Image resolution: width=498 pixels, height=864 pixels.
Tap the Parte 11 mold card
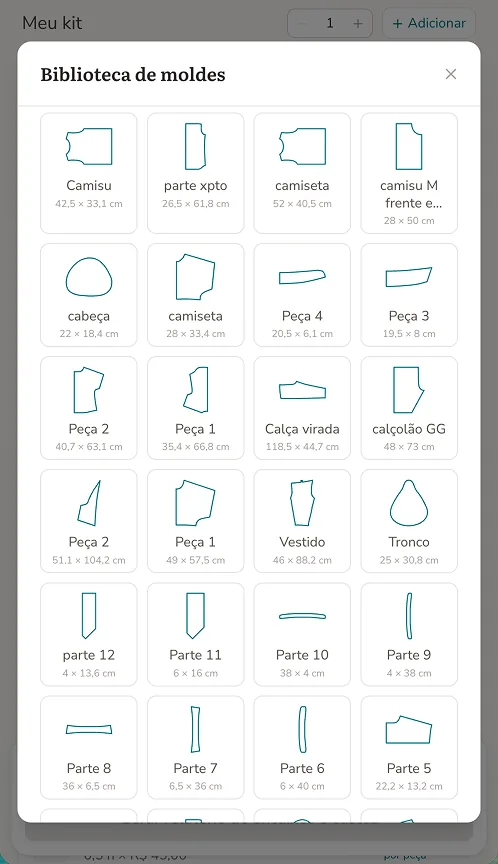pyautogui.click(x=196, y=634)
